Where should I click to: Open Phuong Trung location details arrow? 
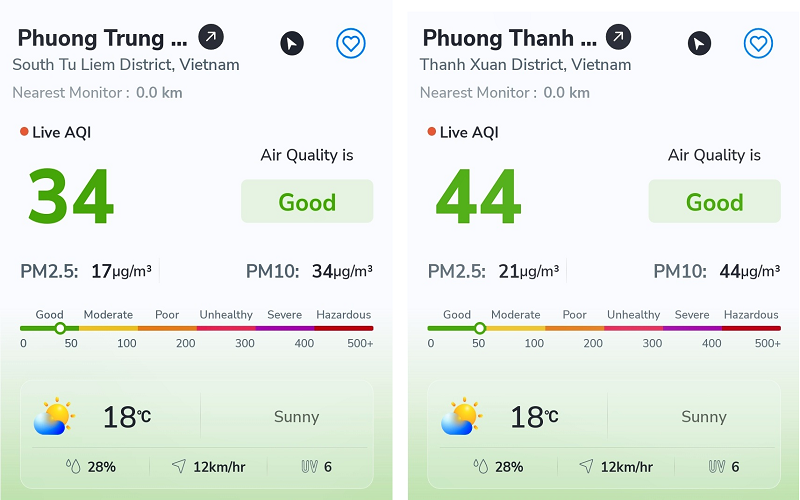[x=211, y=38]
